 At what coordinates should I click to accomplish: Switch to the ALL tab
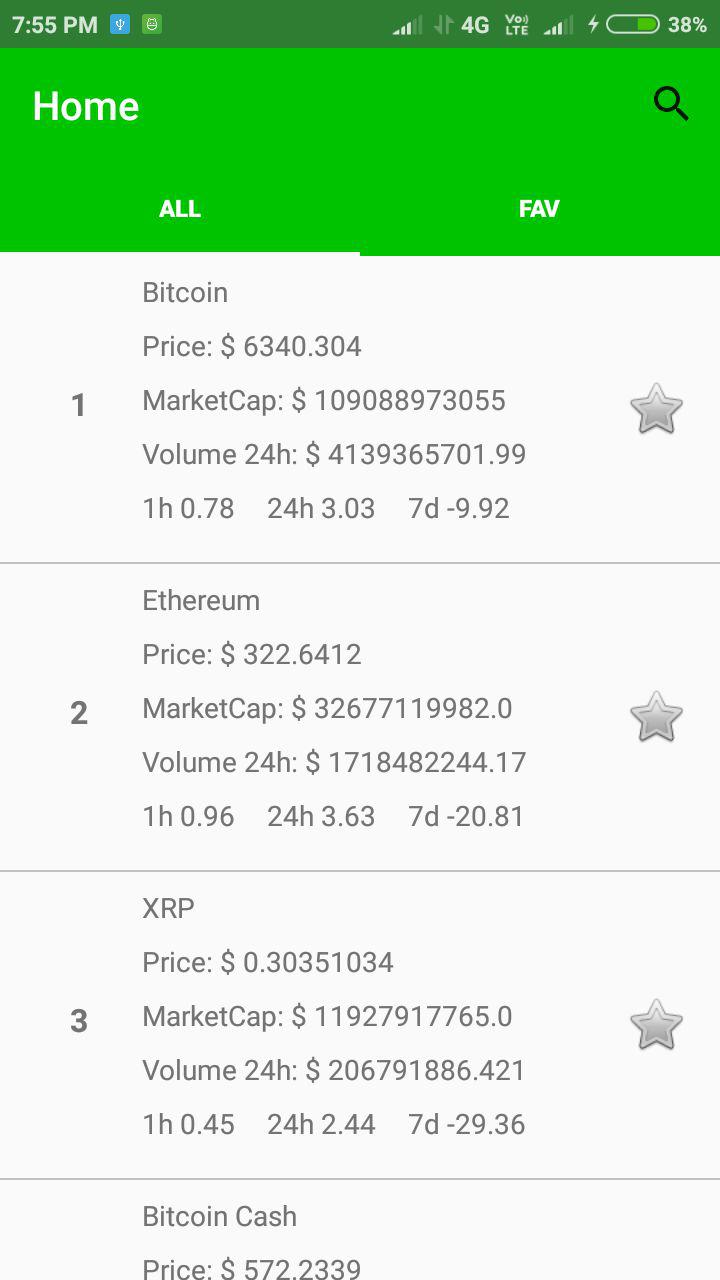coord(180,209)
